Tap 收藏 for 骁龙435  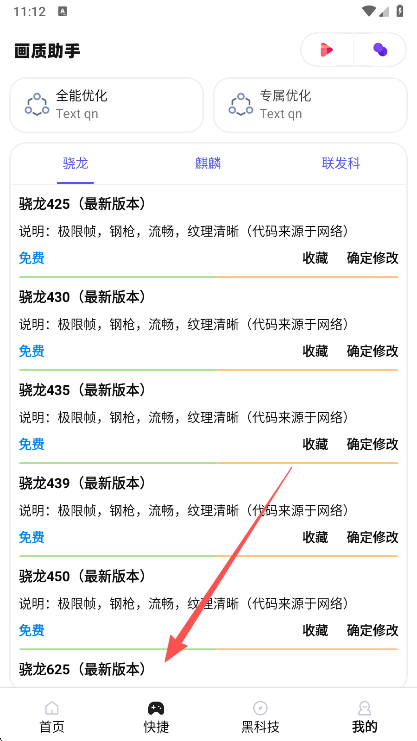(315, 444)
